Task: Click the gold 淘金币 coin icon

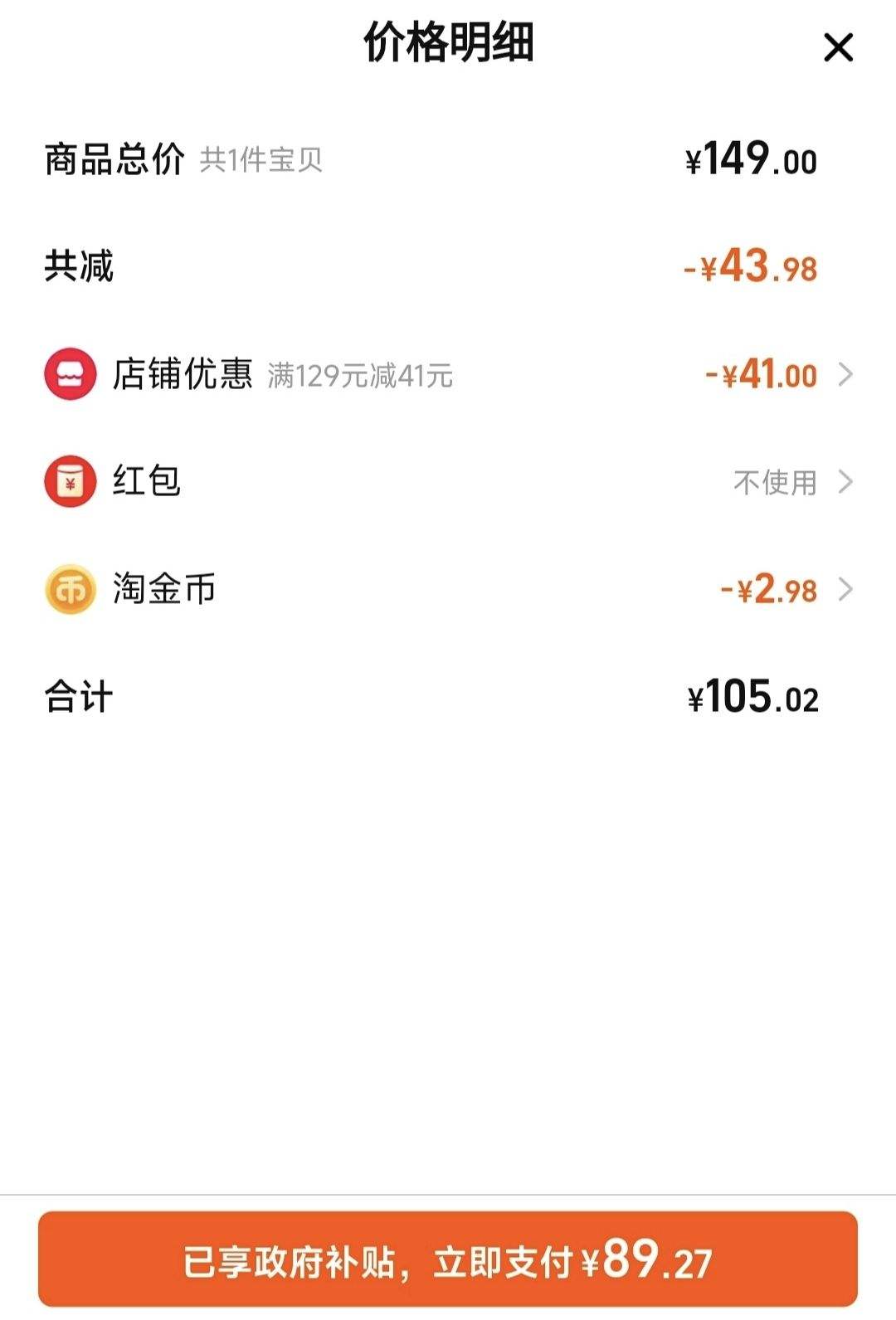Action: (71, 590)
